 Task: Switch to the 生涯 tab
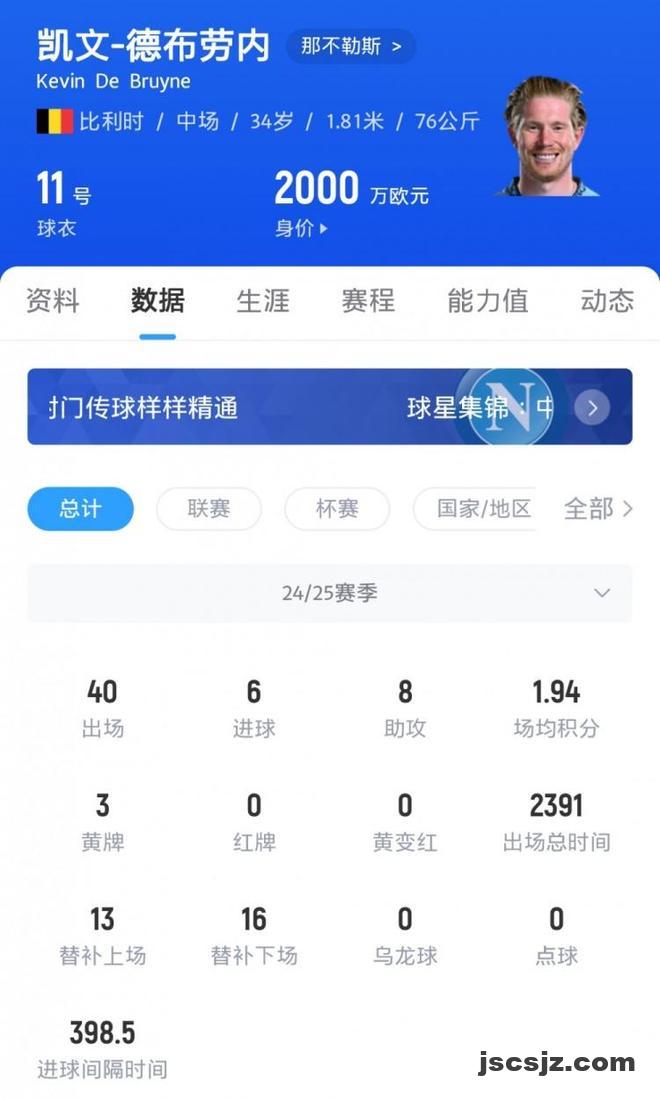coord(262,300)
